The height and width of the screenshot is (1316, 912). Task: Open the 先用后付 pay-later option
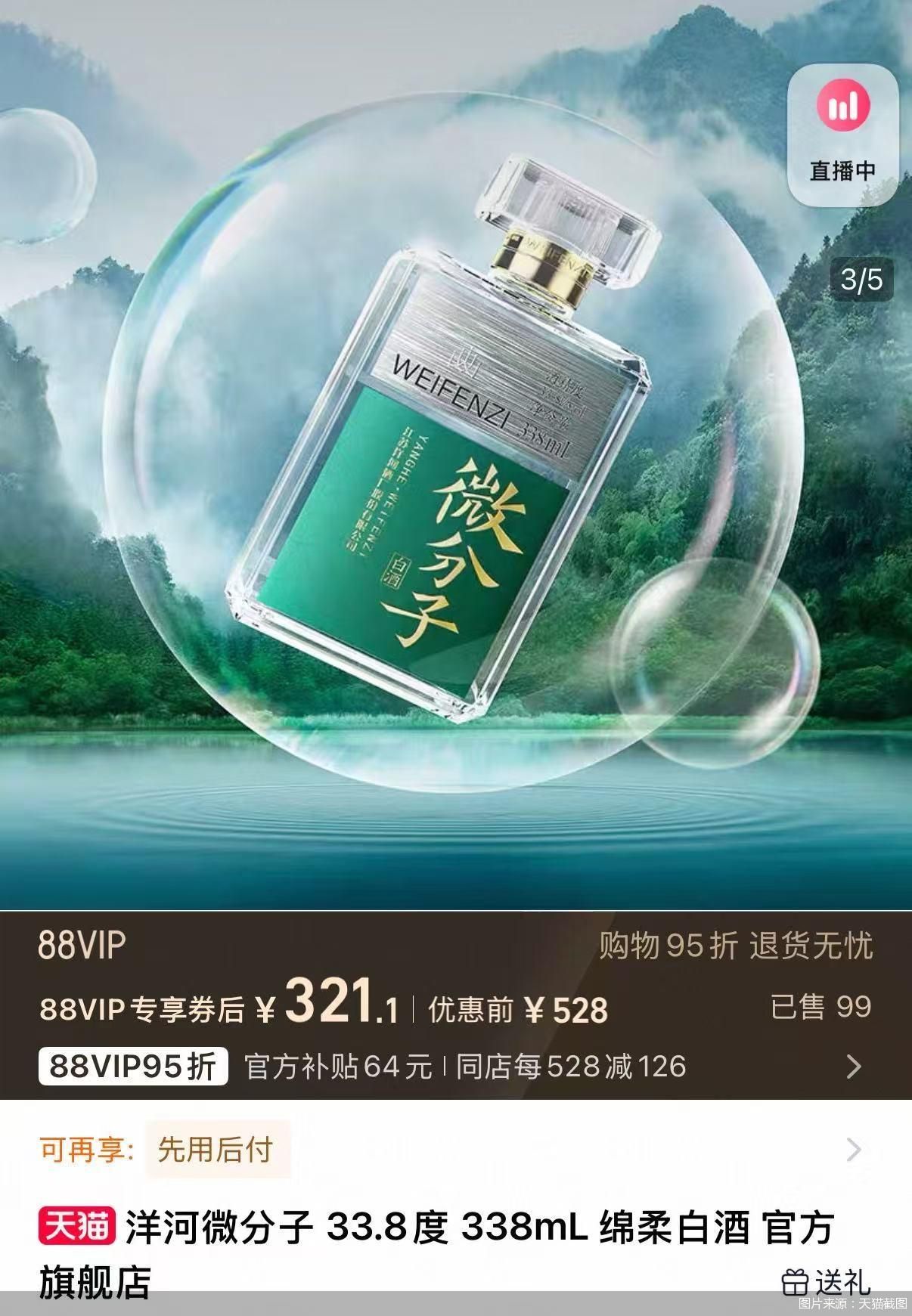[x=216, y=1150]
